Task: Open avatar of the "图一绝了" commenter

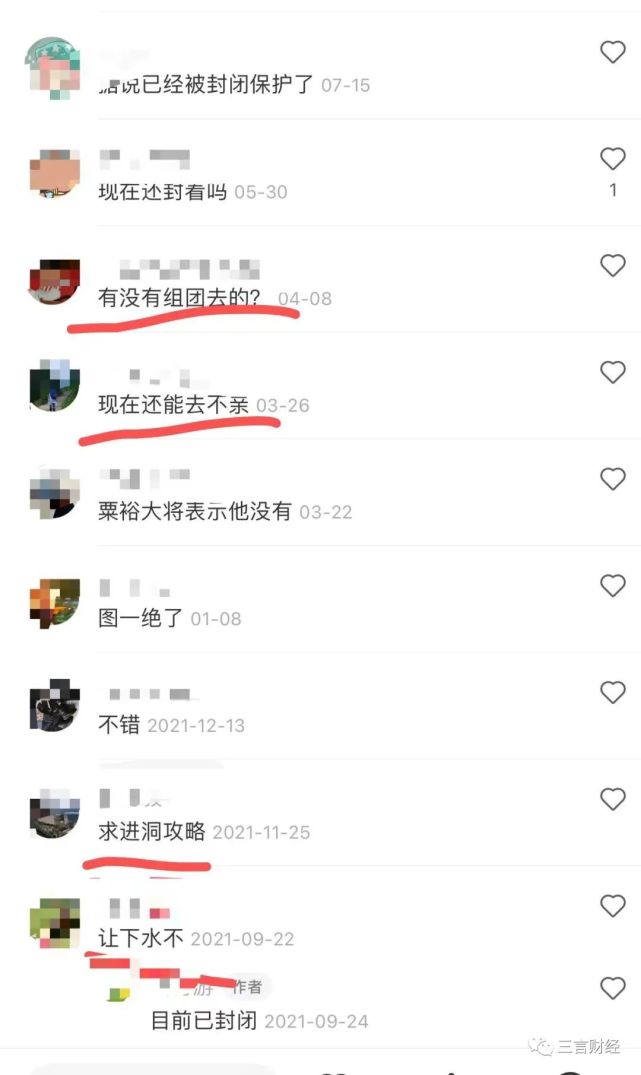Action: click(54, 602)
